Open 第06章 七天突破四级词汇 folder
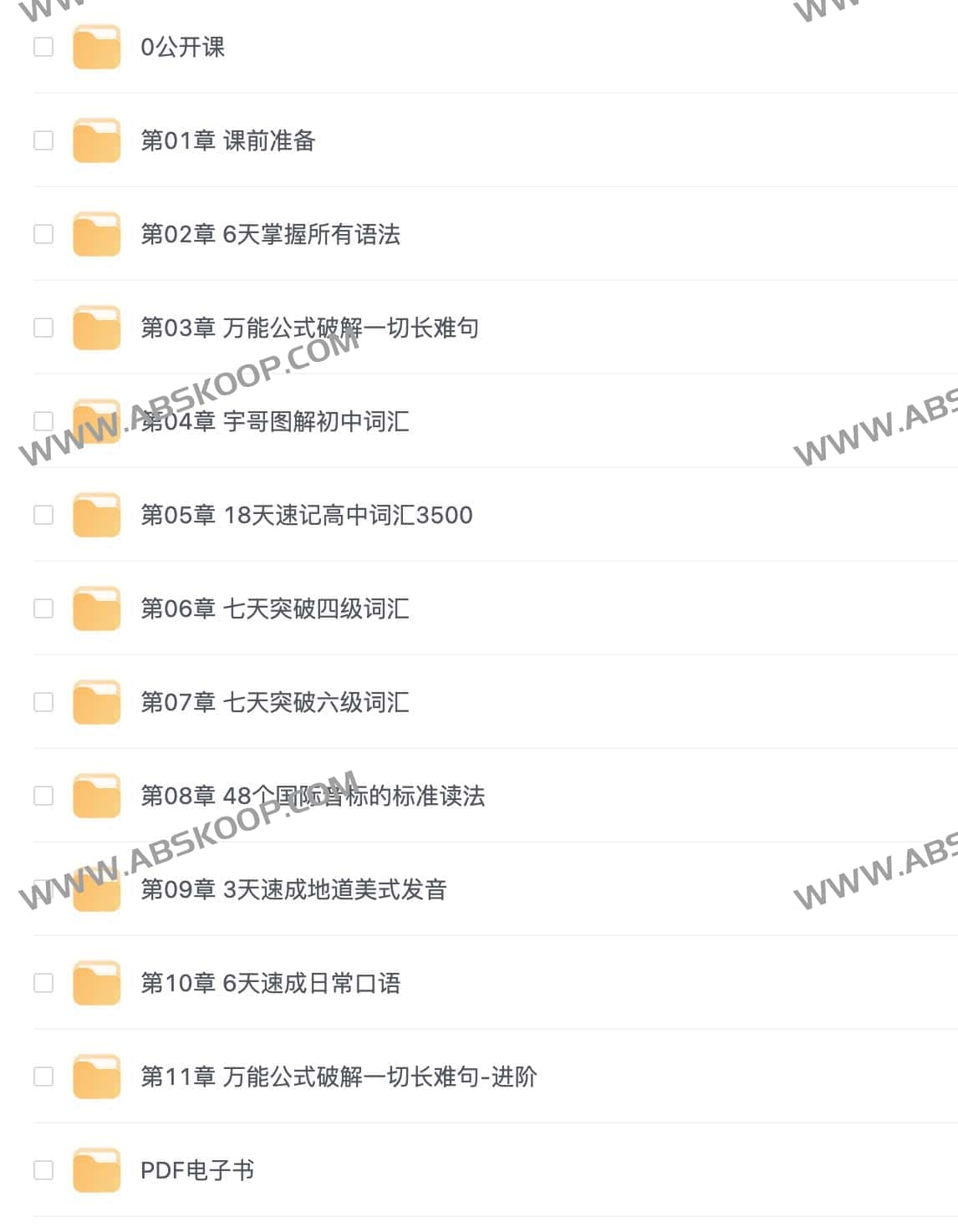The height and width of the screenshot is (1232, 958). click(x=274, y=608)
